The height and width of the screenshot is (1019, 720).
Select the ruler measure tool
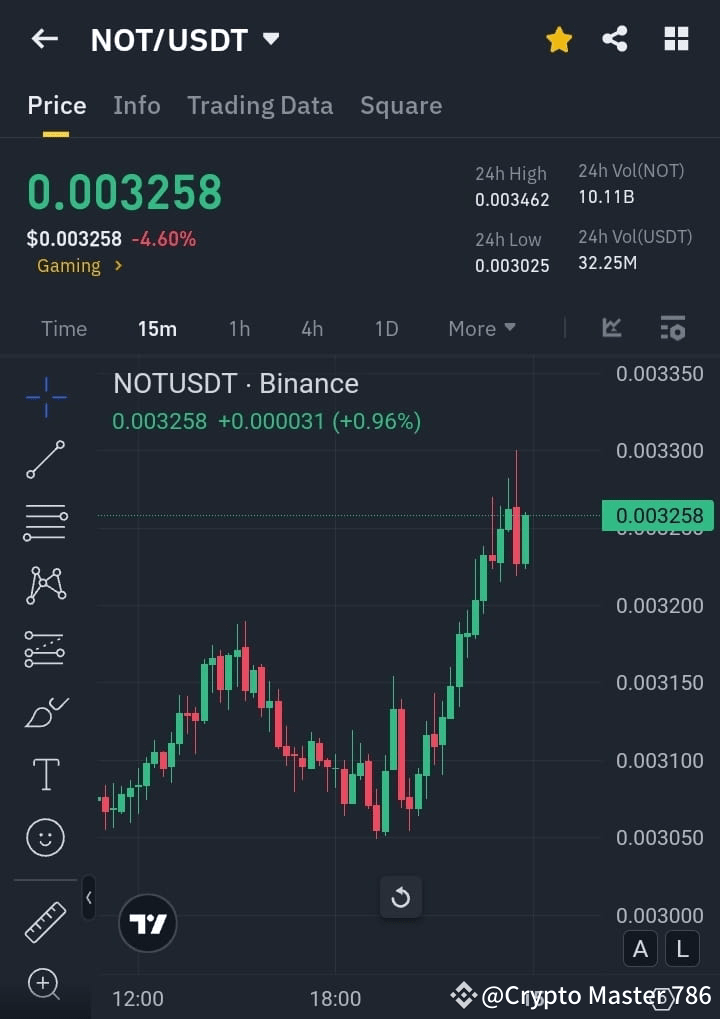tap(45, 922)
